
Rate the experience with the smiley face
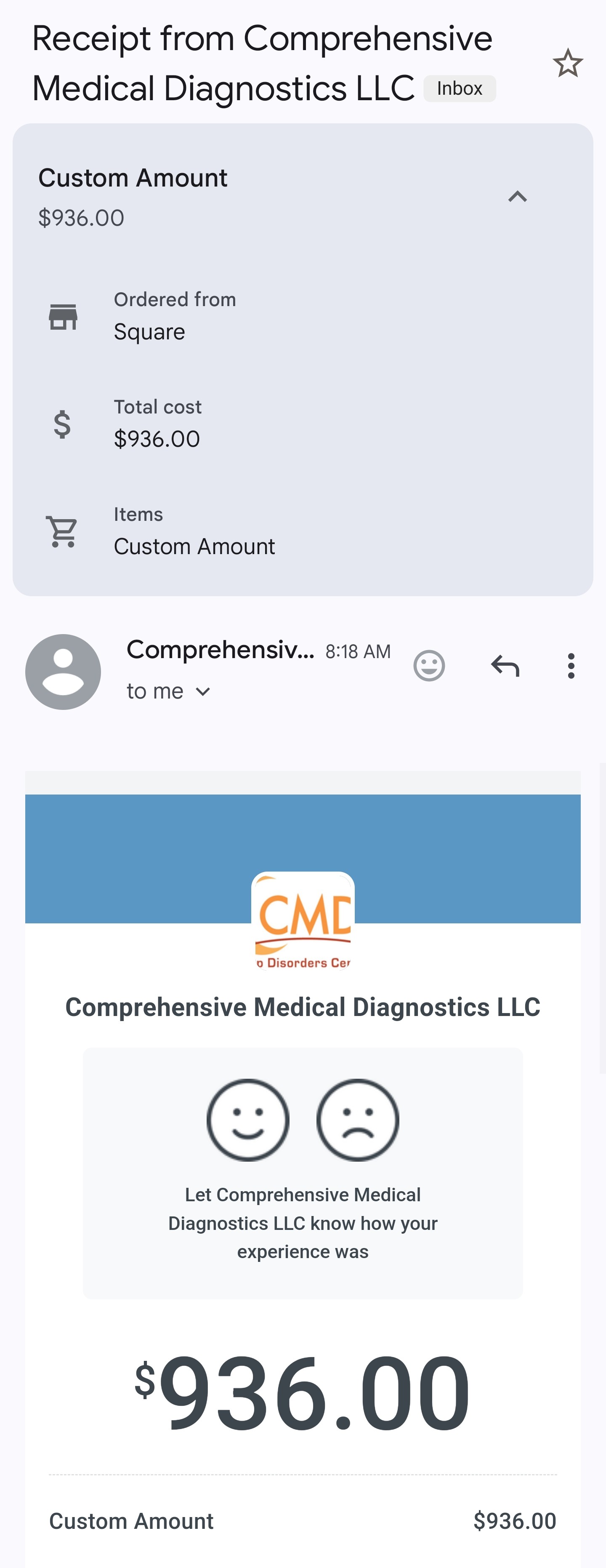(x=247, y=1120)
